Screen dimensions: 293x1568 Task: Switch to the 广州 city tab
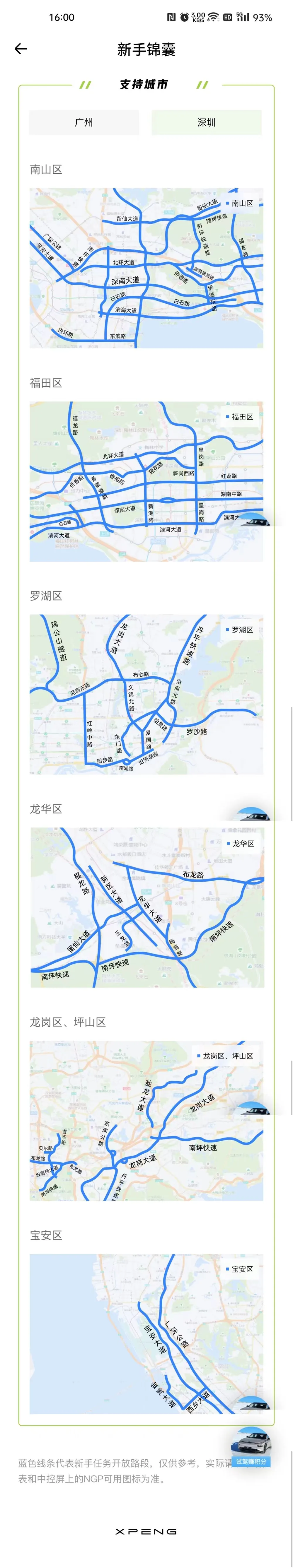pos(84,122)
